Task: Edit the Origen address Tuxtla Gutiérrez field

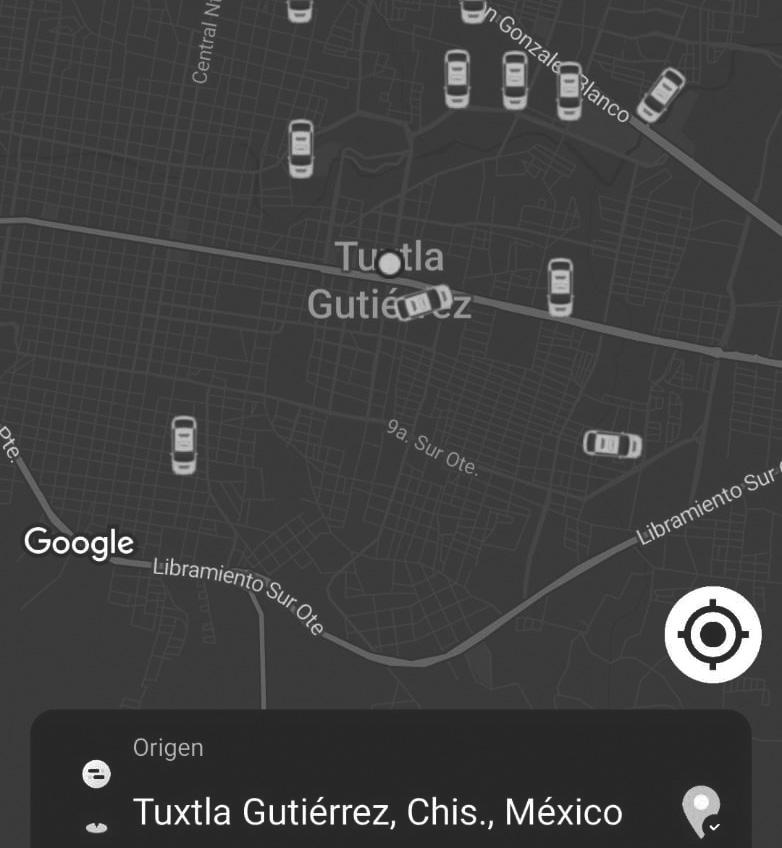Action: pos(378,811)
